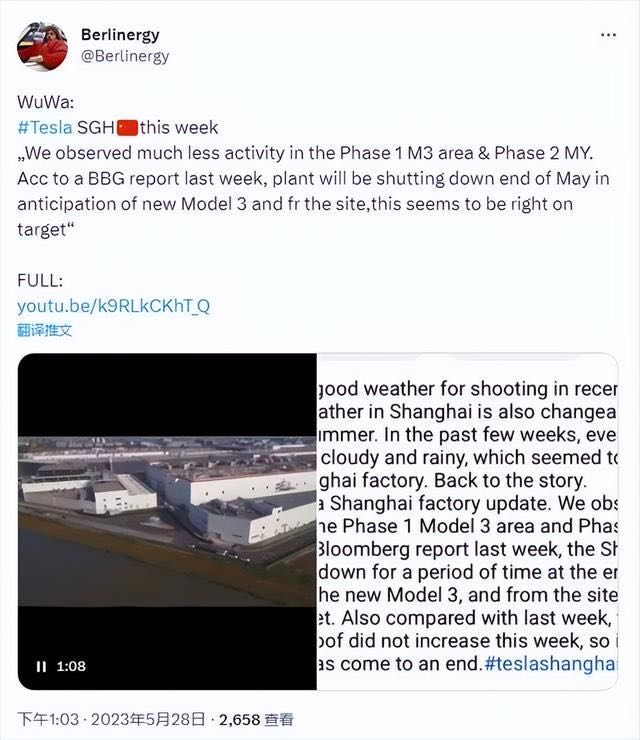Translate the tweet with 翻译推文
Viewport: 640px width, 740px height.
pyautogui.click(x=45, y=330)
